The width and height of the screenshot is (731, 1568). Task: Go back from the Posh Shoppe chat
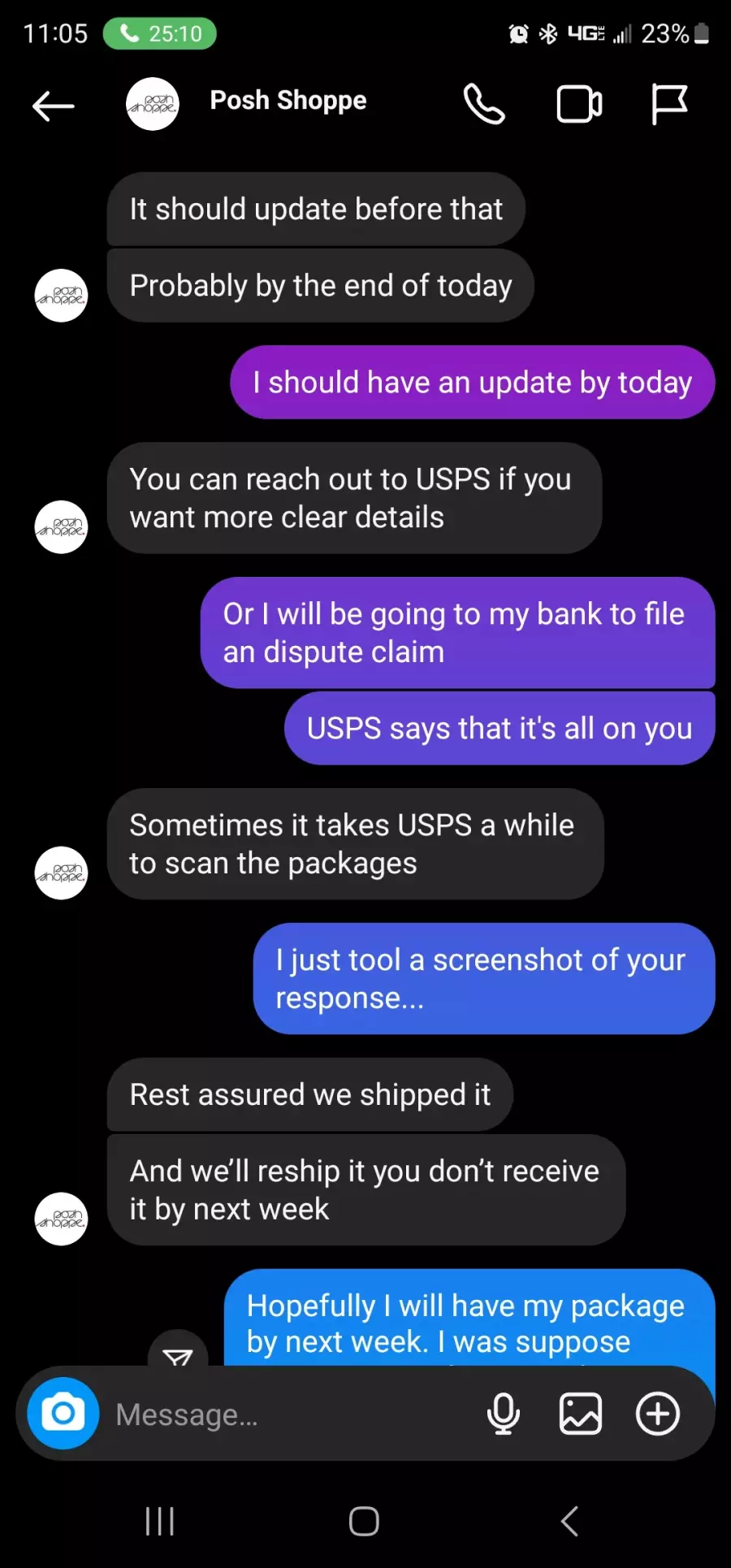point(54,105)
